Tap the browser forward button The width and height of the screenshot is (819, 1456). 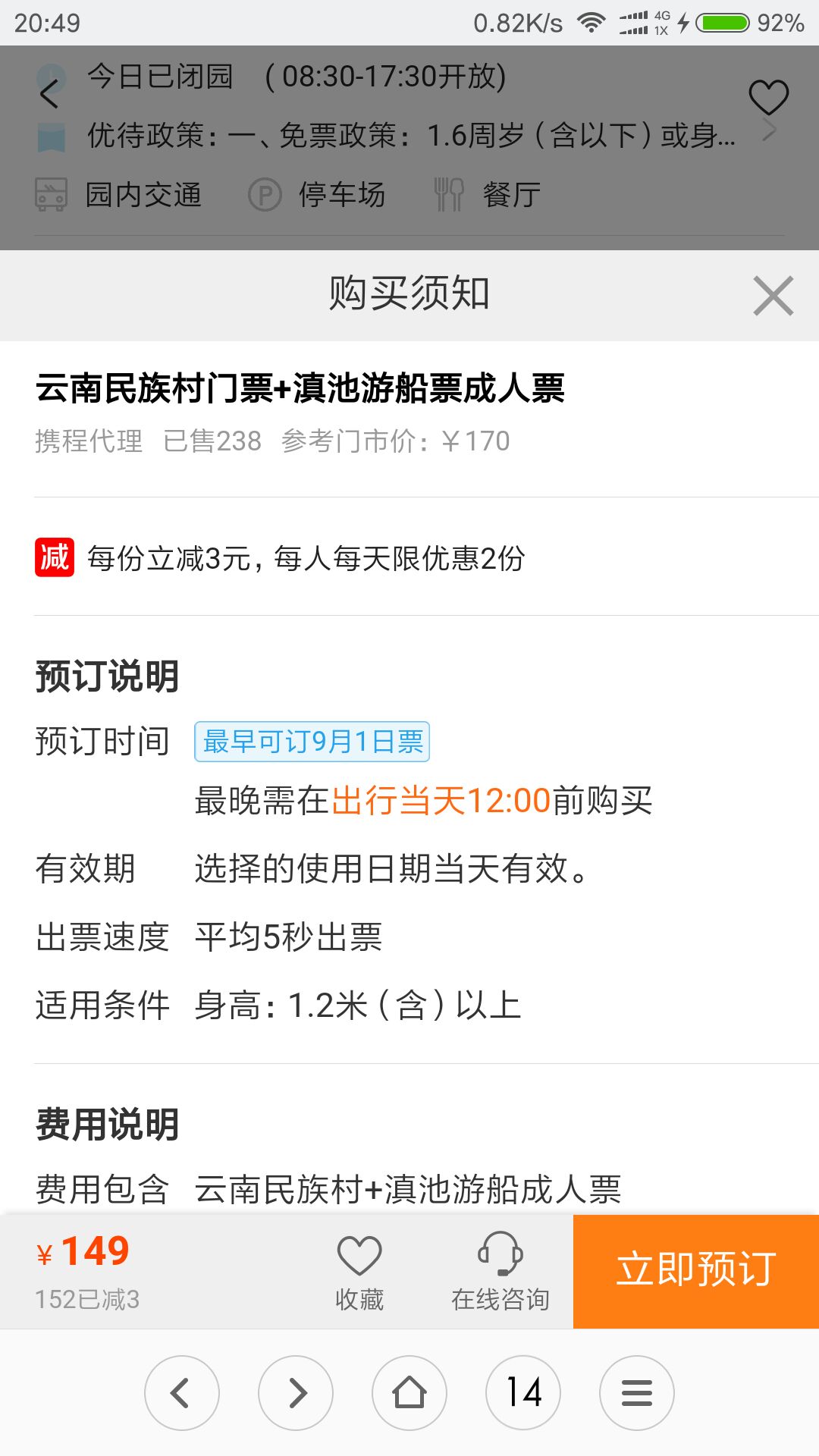296,1392
